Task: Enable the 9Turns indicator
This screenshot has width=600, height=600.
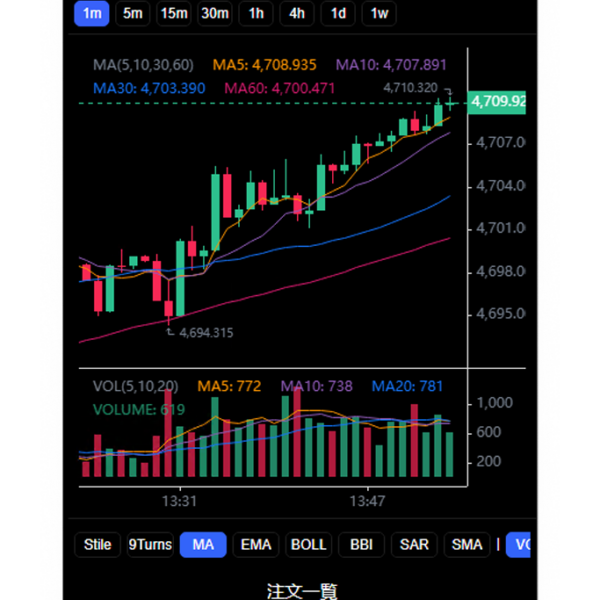Action: pyautogui.click(x=150, y=544)
